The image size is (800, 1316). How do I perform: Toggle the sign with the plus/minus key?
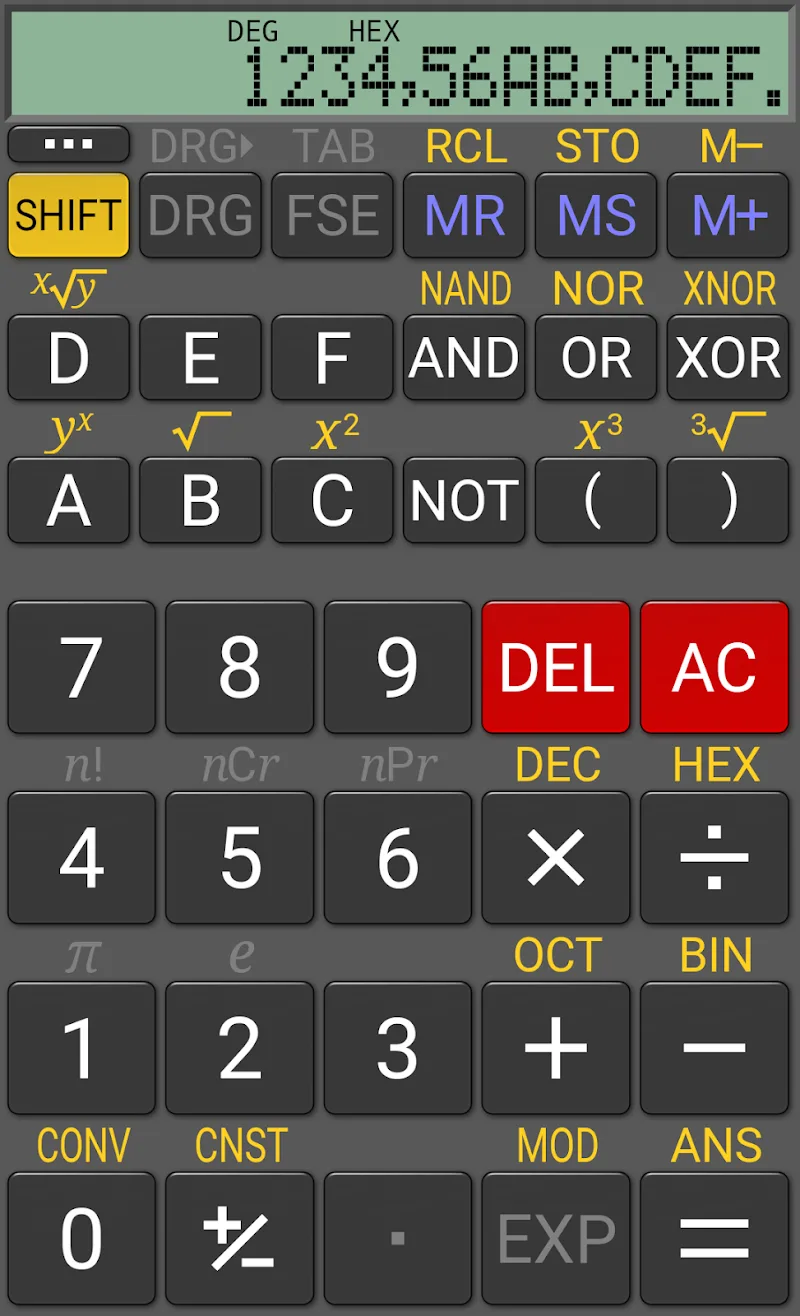239,1238
